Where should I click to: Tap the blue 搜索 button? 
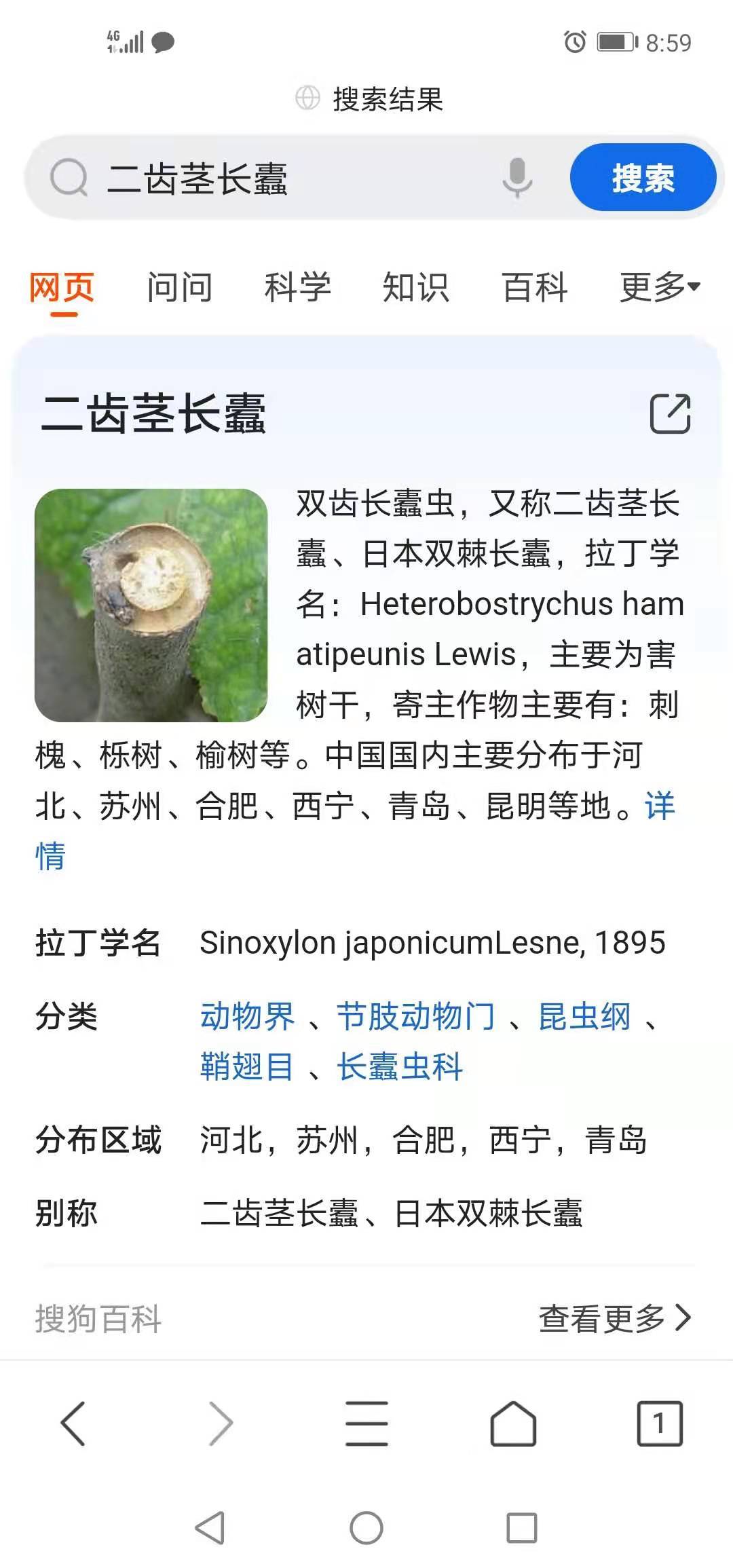tap(643, 178)
